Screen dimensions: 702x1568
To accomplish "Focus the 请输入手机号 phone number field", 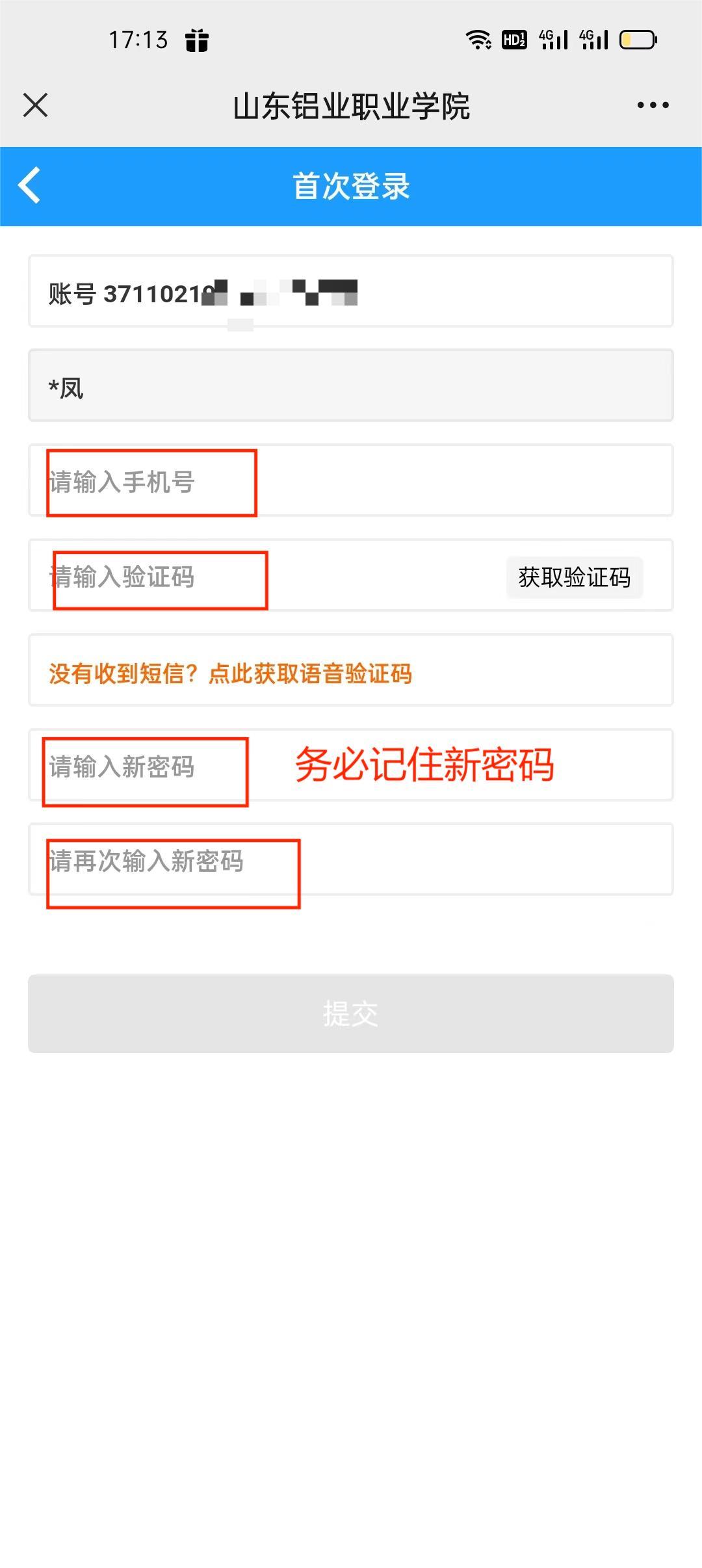I will pos(351,481).
